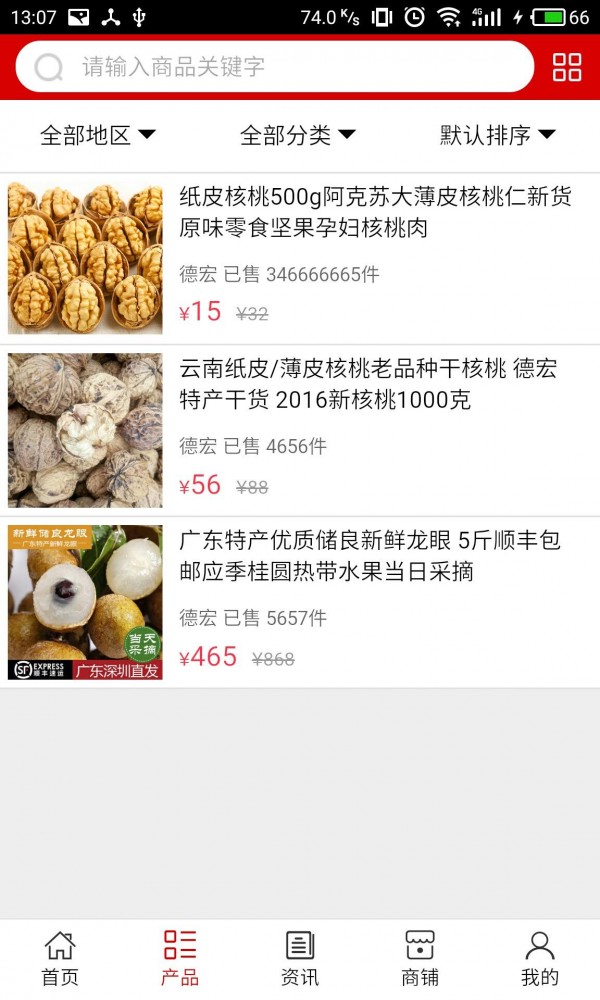The height and width of the screenshot is (1000, 600).
Task: Go to the 我的 profile tab
Action: [x=540, y=959]
